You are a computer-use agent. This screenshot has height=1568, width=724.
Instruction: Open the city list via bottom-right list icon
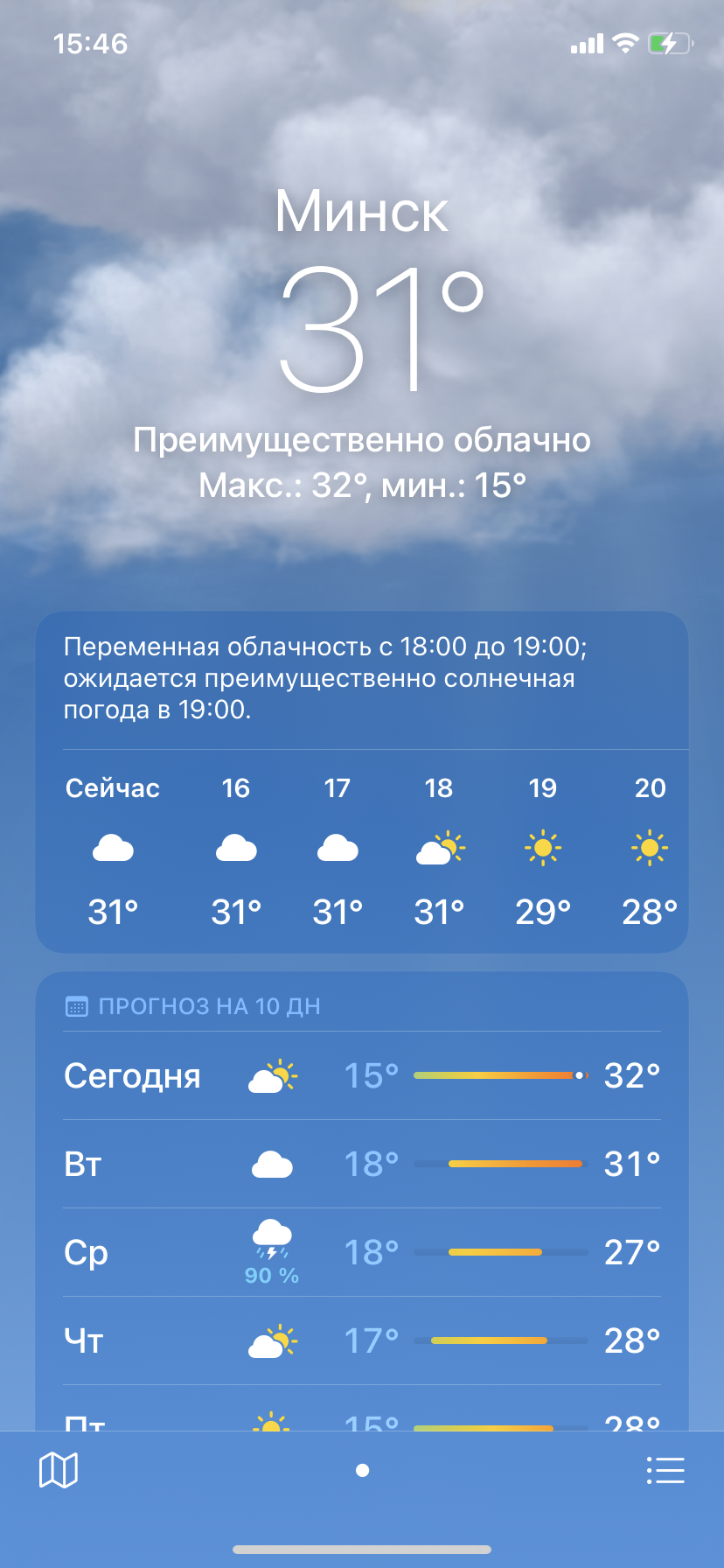pyautogui.click(x=665, y=1469)
